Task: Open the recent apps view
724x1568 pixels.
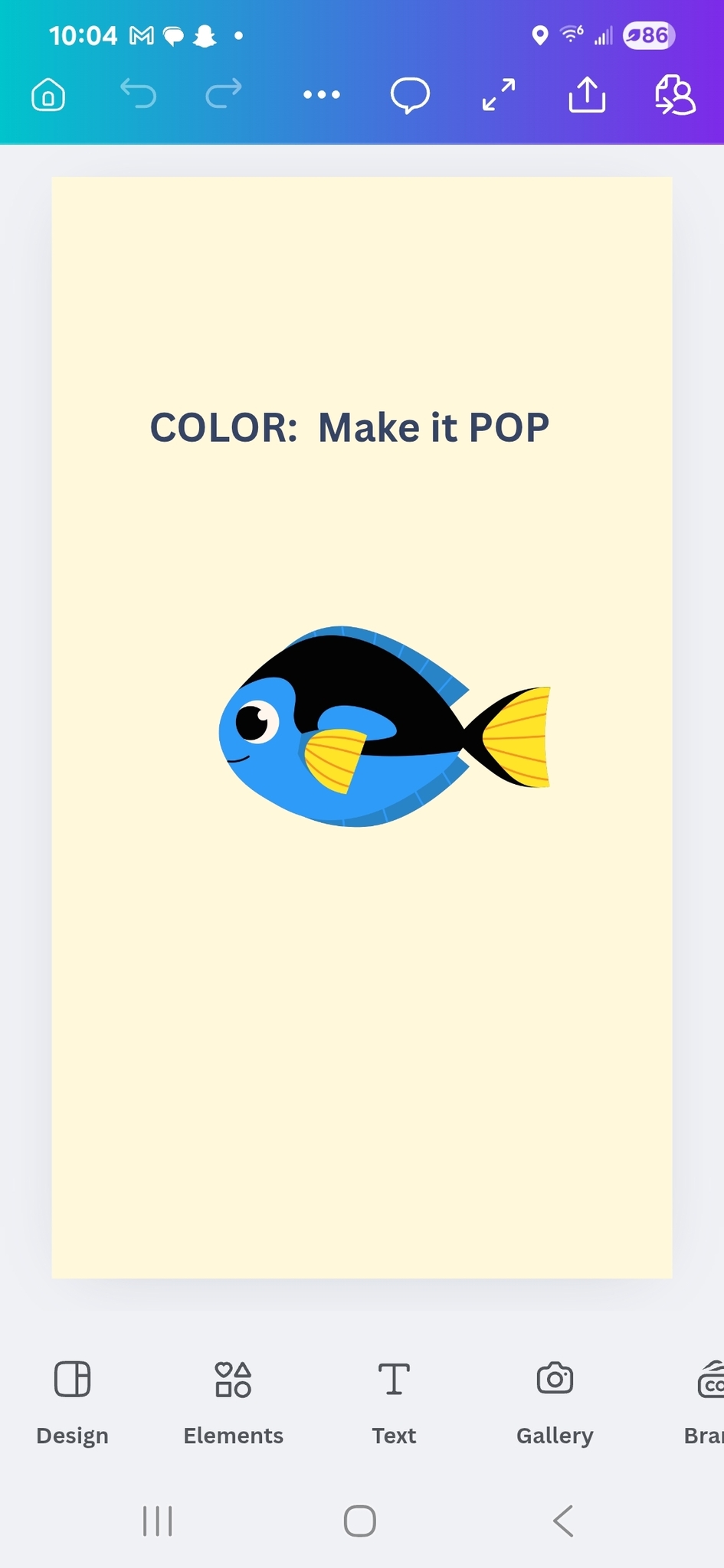Action: (158, 1521)
